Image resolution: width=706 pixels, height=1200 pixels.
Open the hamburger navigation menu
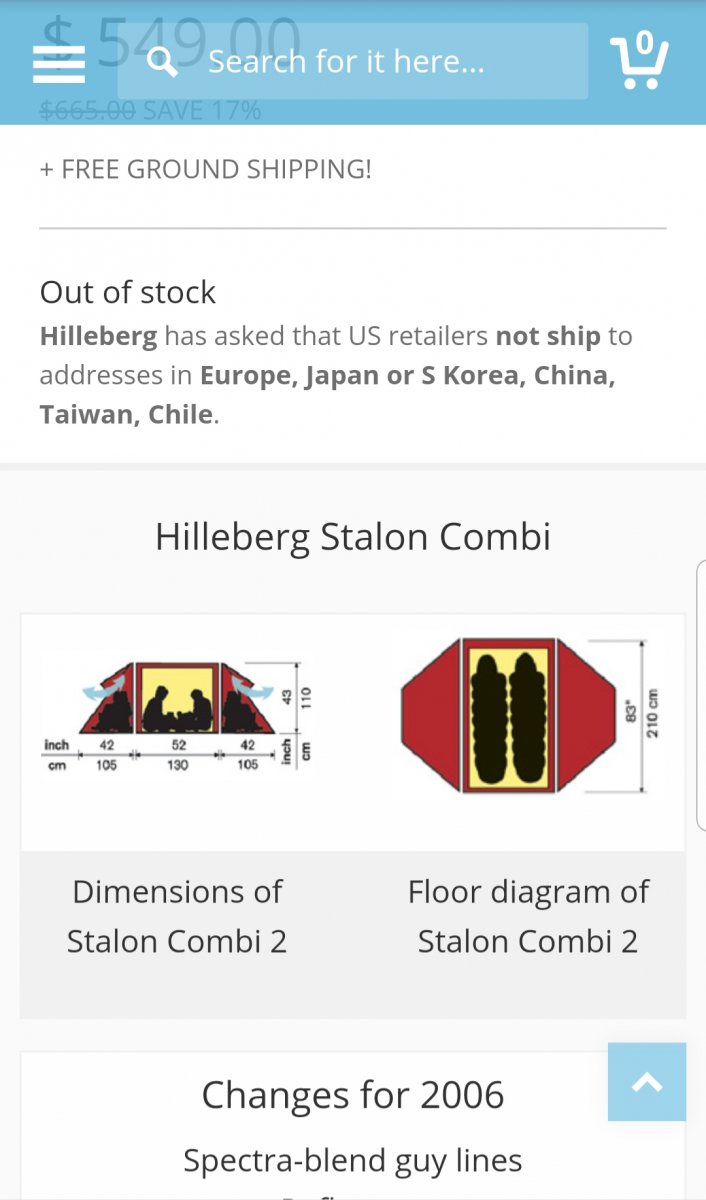click(x=59, y=63)
